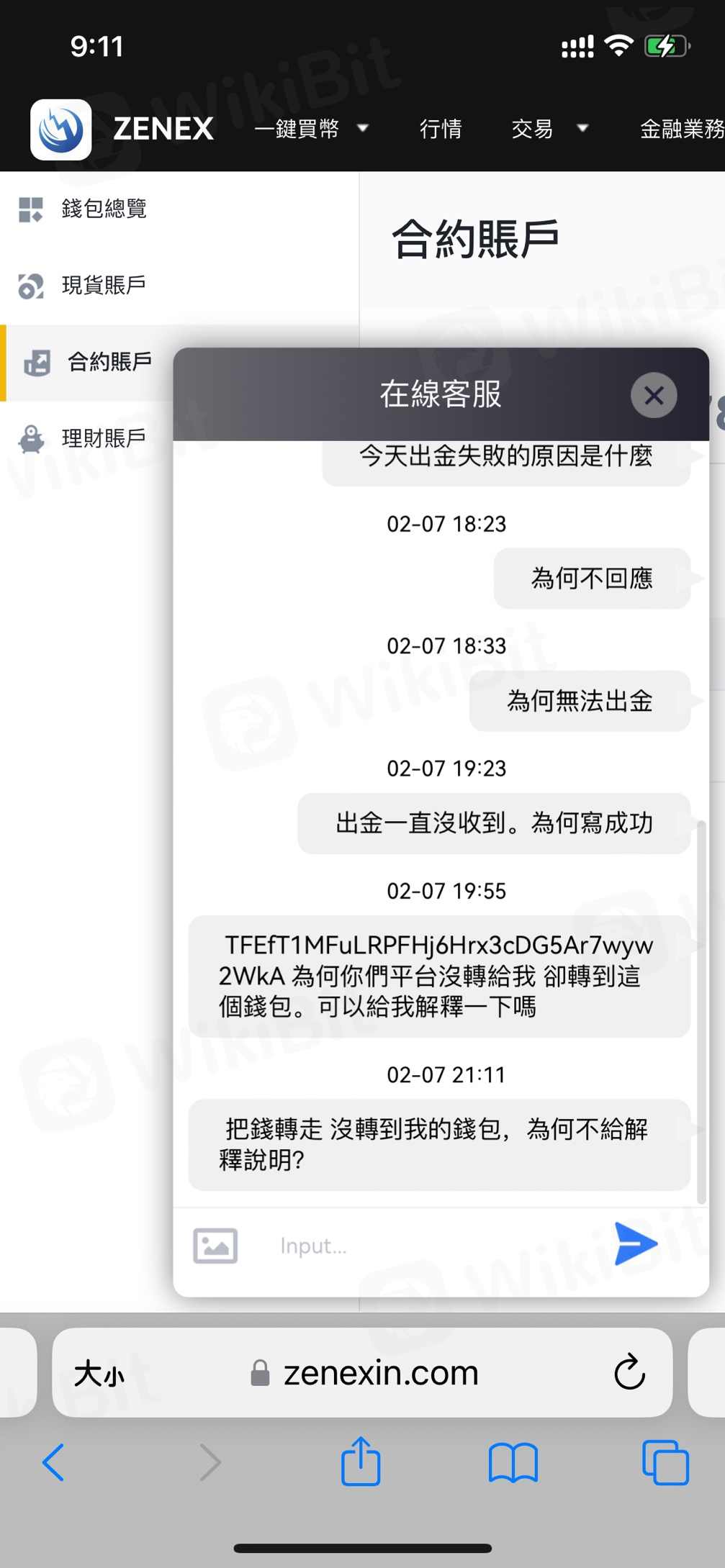Close the 在線客服 chat window
Viewport: 725px width, 1568px height.
(x=654, y=395)
